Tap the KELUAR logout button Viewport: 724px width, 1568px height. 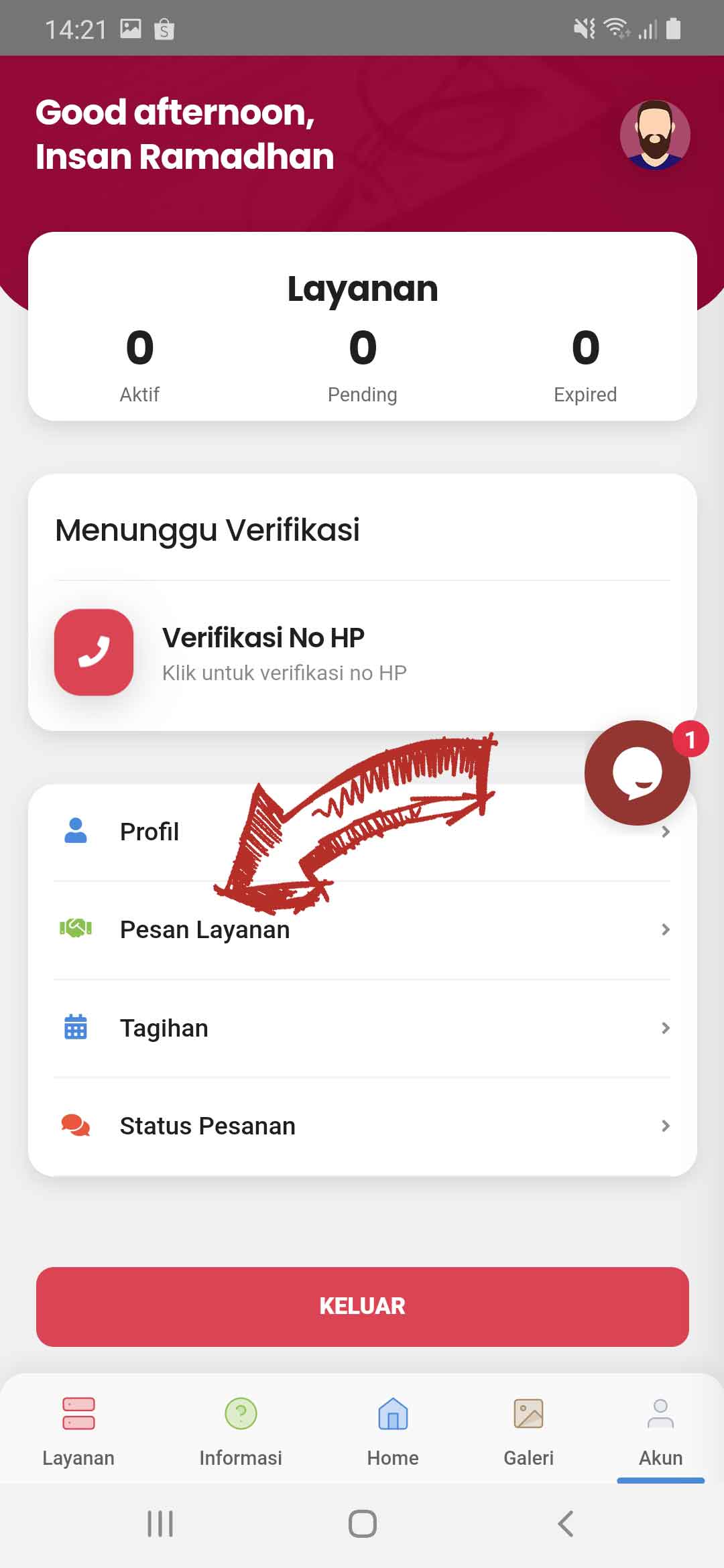coord(362,1307)
